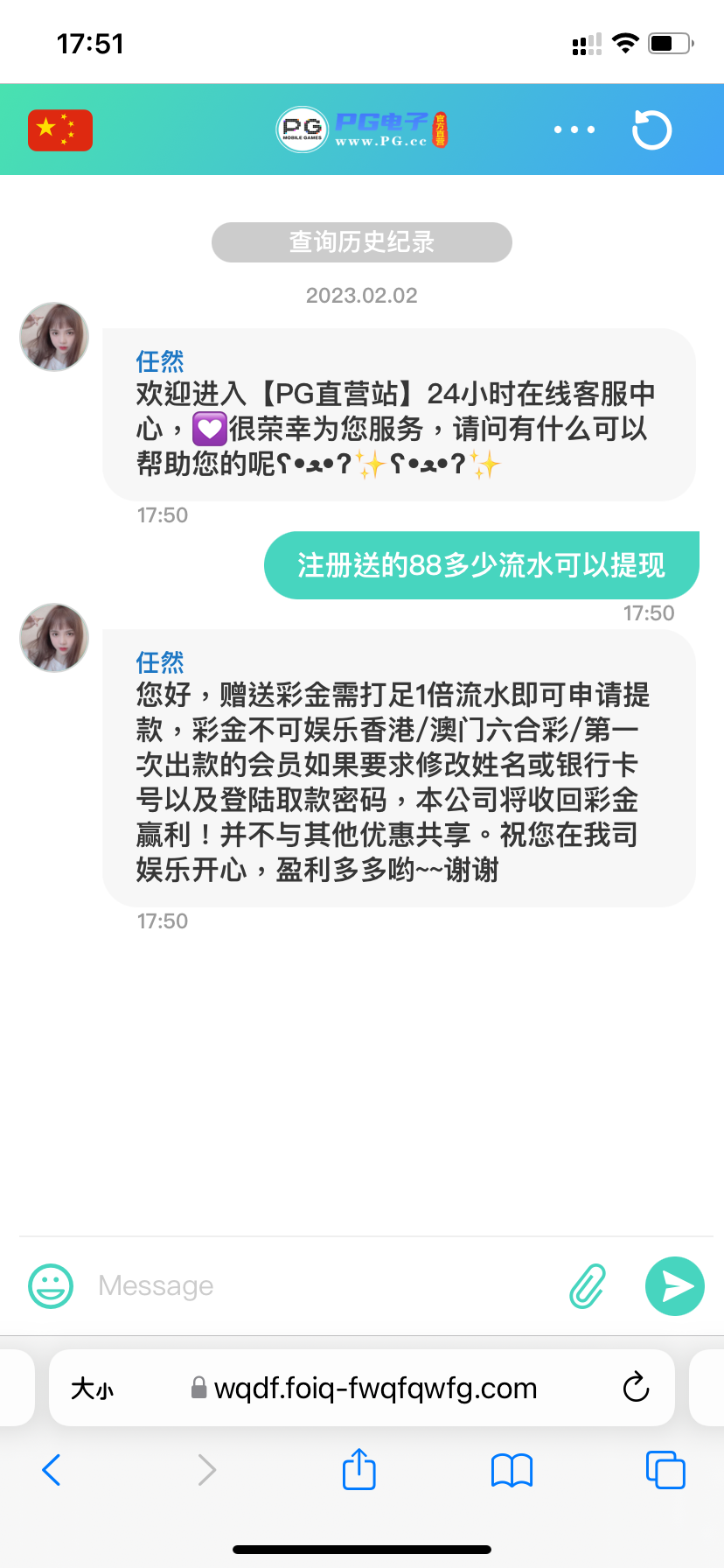This screenshot has width=724, height=1568.
Task: Open the three-dot overflow menu
Action: (x=574, y=129)
